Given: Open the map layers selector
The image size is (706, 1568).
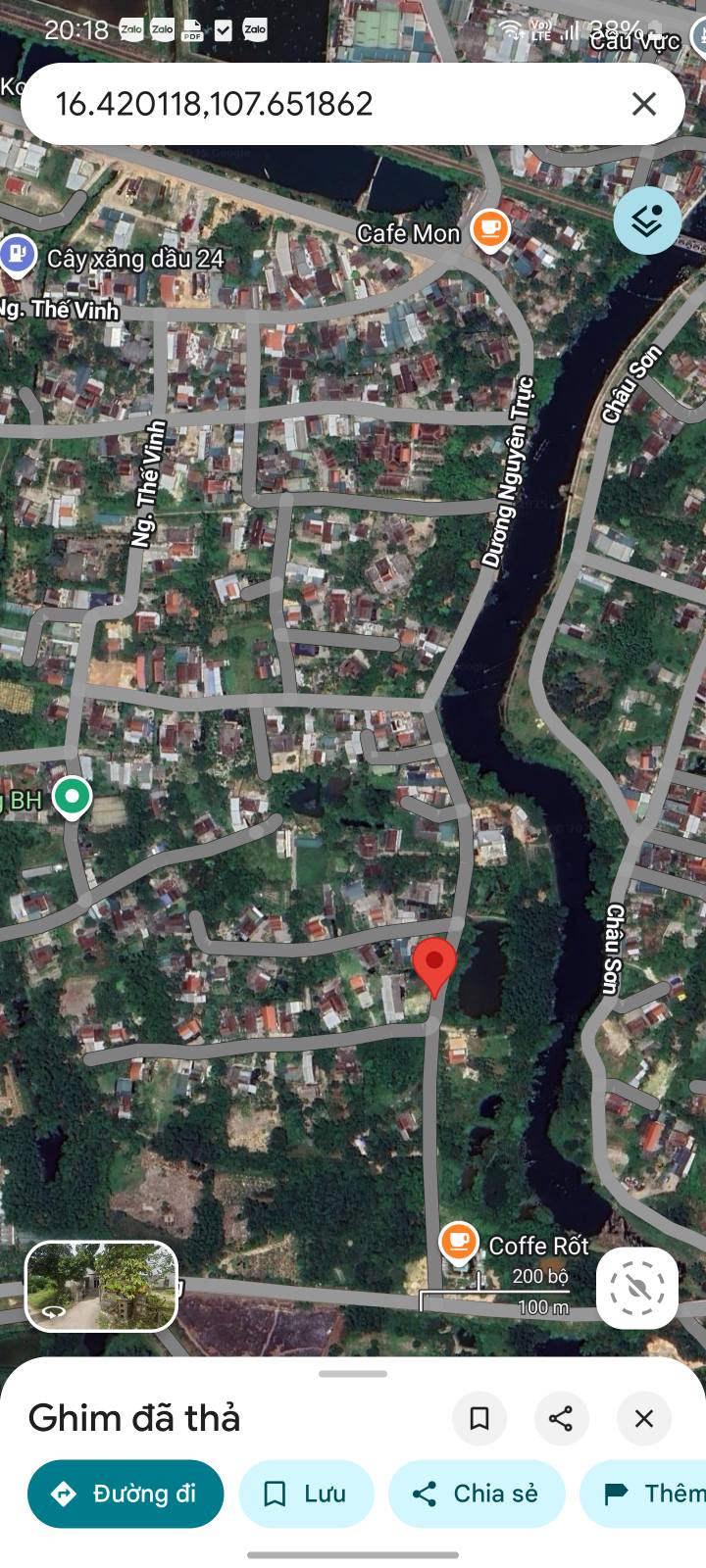Looking at the screenshot, I should pos(647,221).
